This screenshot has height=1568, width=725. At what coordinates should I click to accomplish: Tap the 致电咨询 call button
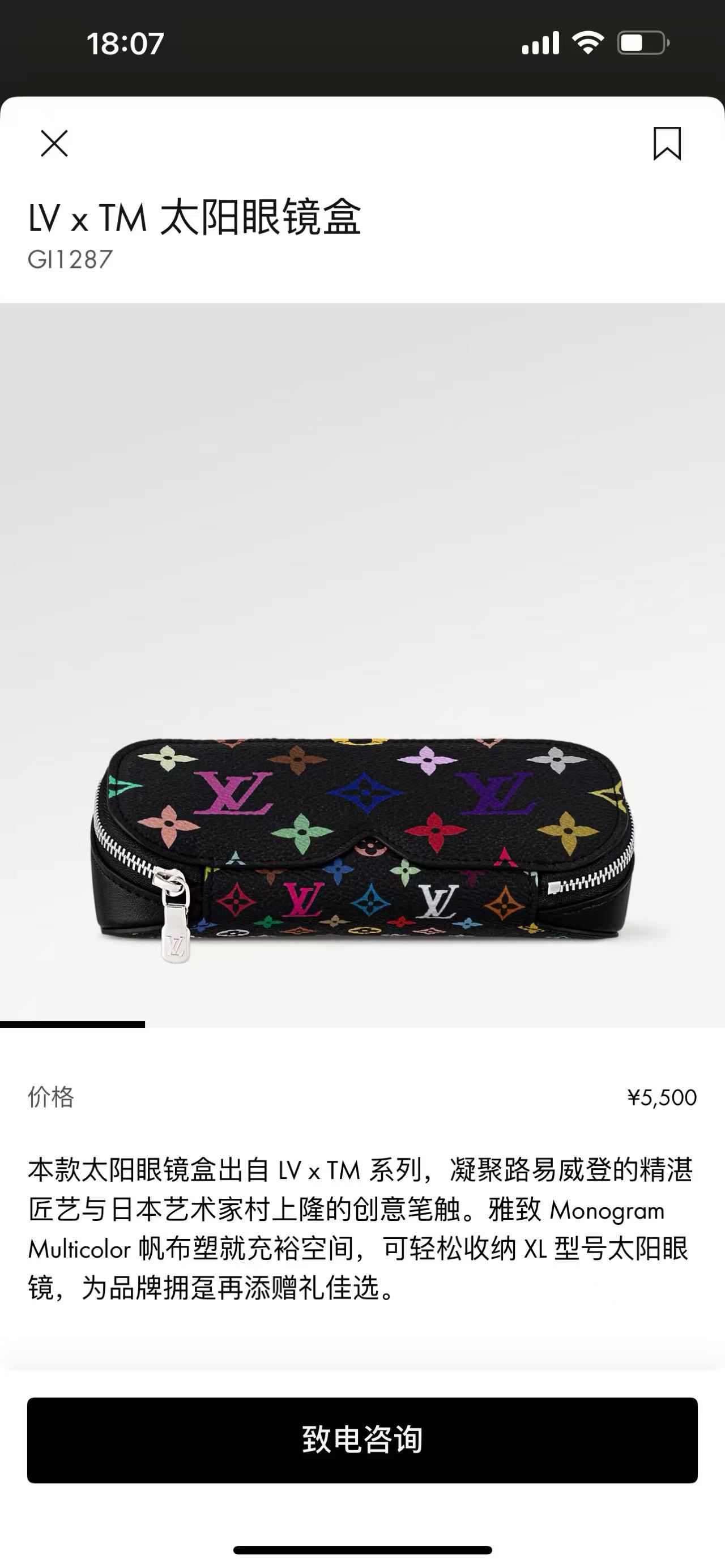click(362, 1439)
